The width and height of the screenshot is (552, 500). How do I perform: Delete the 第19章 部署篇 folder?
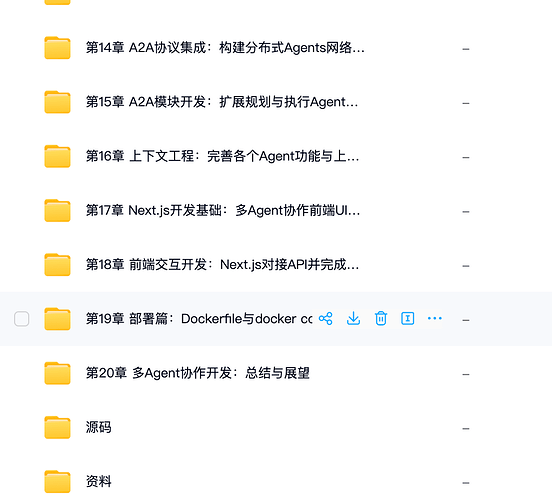point(381,319)
